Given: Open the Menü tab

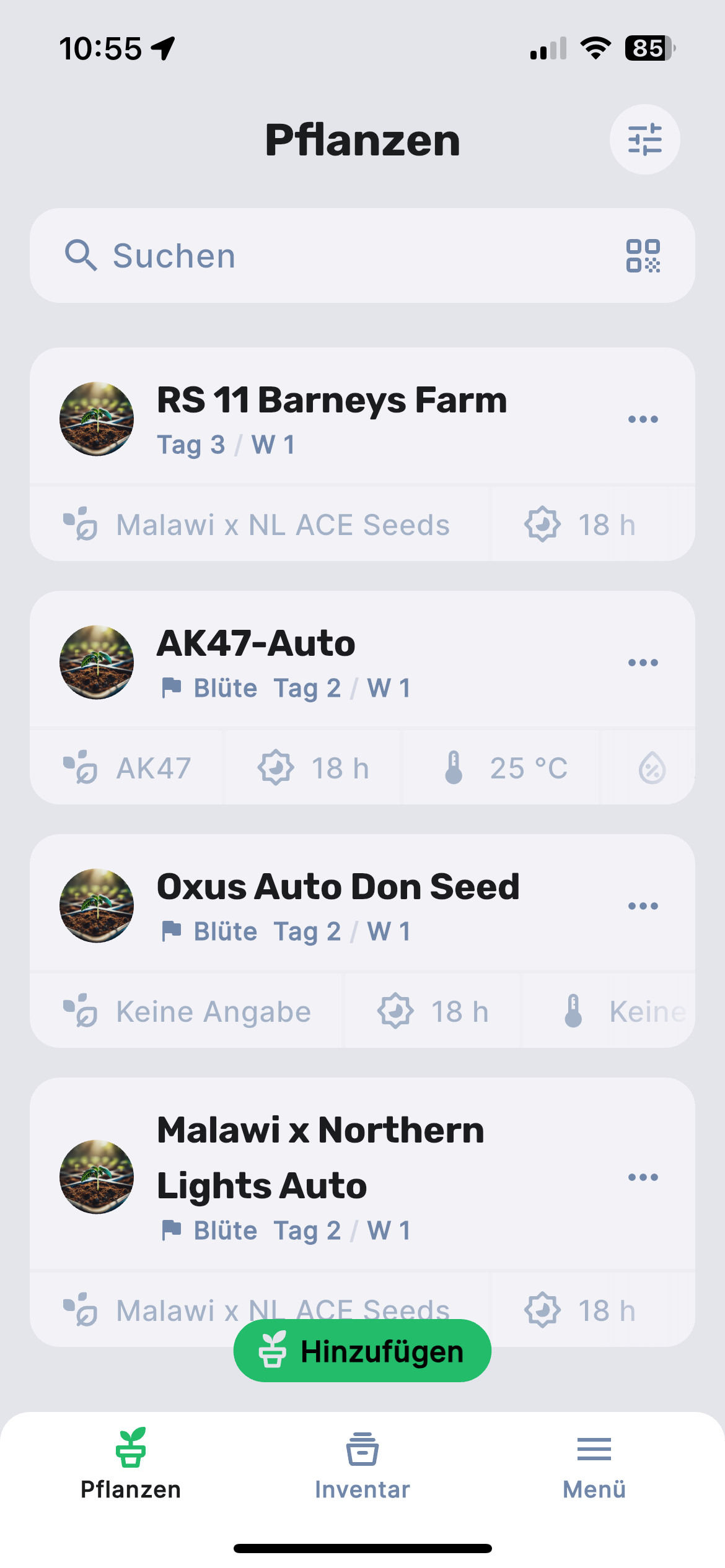Looking at the screenshot, I should coord(594,1465).
